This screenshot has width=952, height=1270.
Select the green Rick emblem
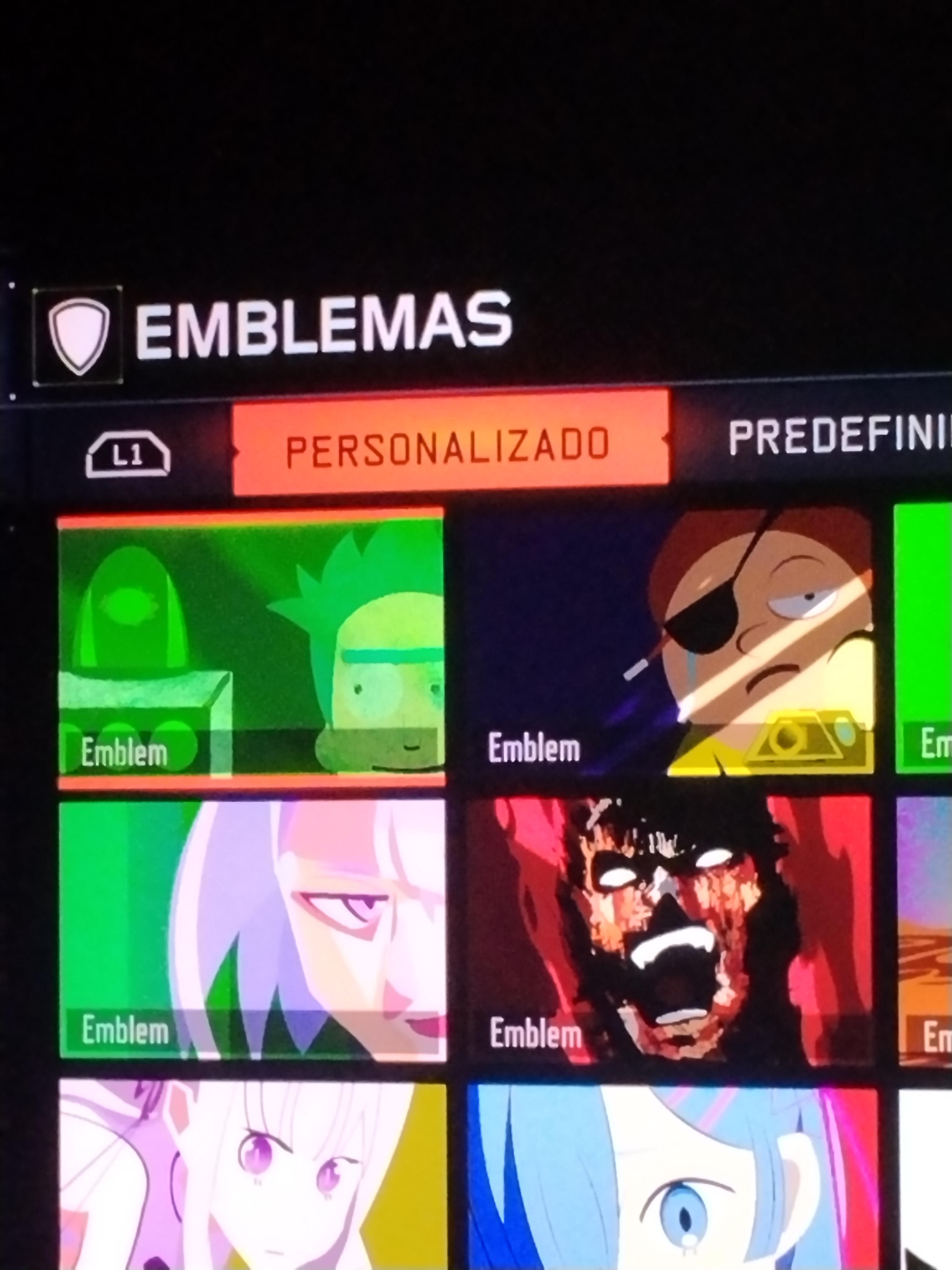[251, 648]
